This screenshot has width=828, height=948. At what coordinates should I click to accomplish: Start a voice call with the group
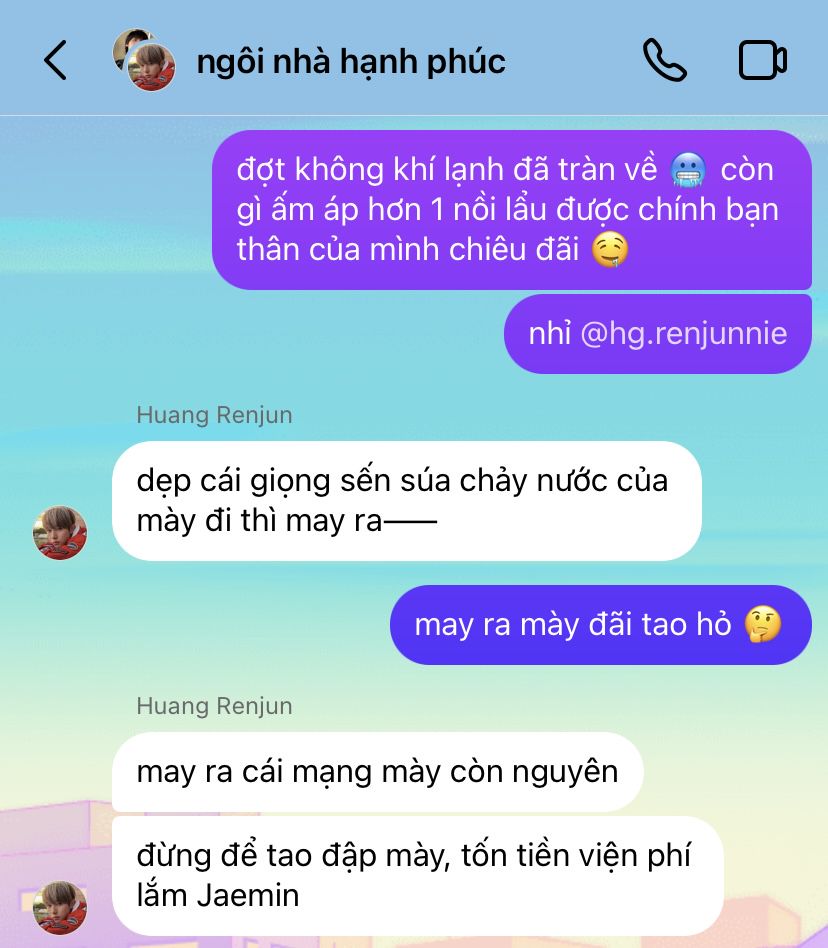664,61
